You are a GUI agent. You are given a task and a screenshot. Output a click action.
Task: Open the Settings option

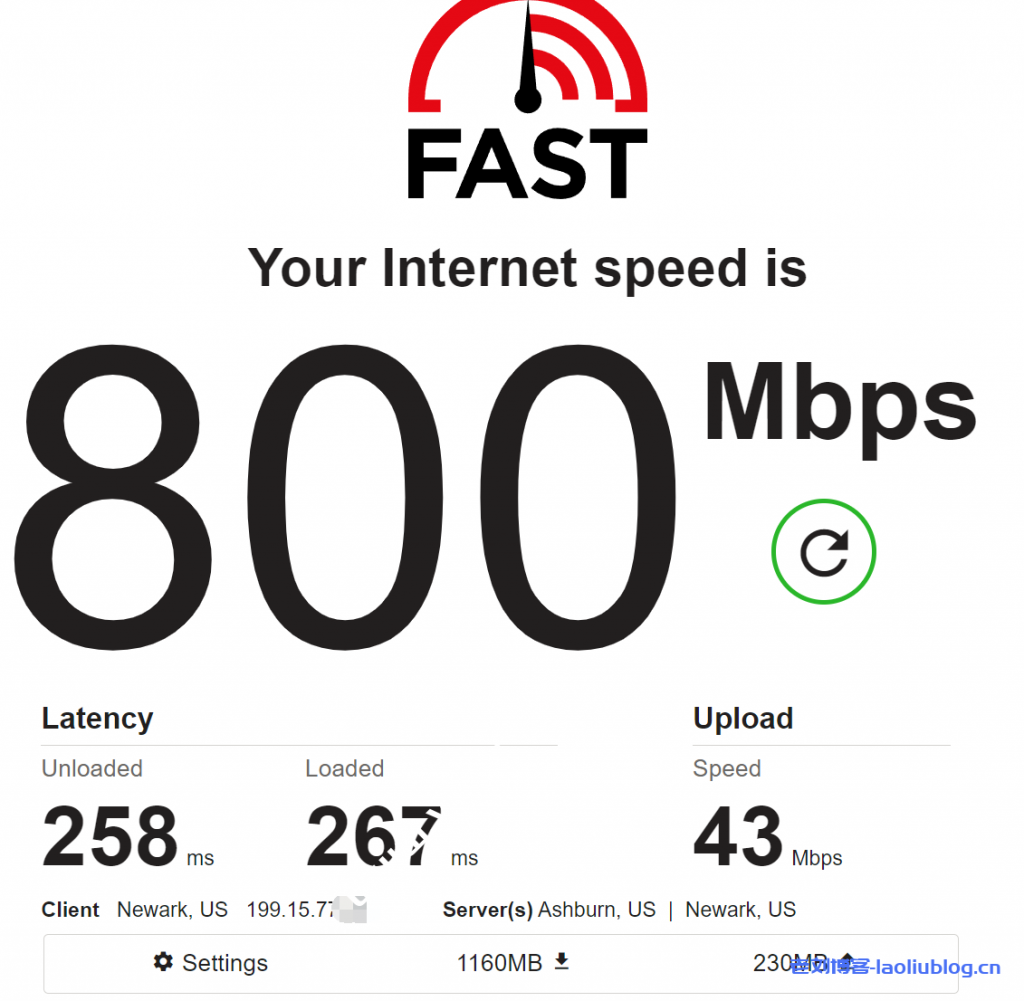click(211, 963)
